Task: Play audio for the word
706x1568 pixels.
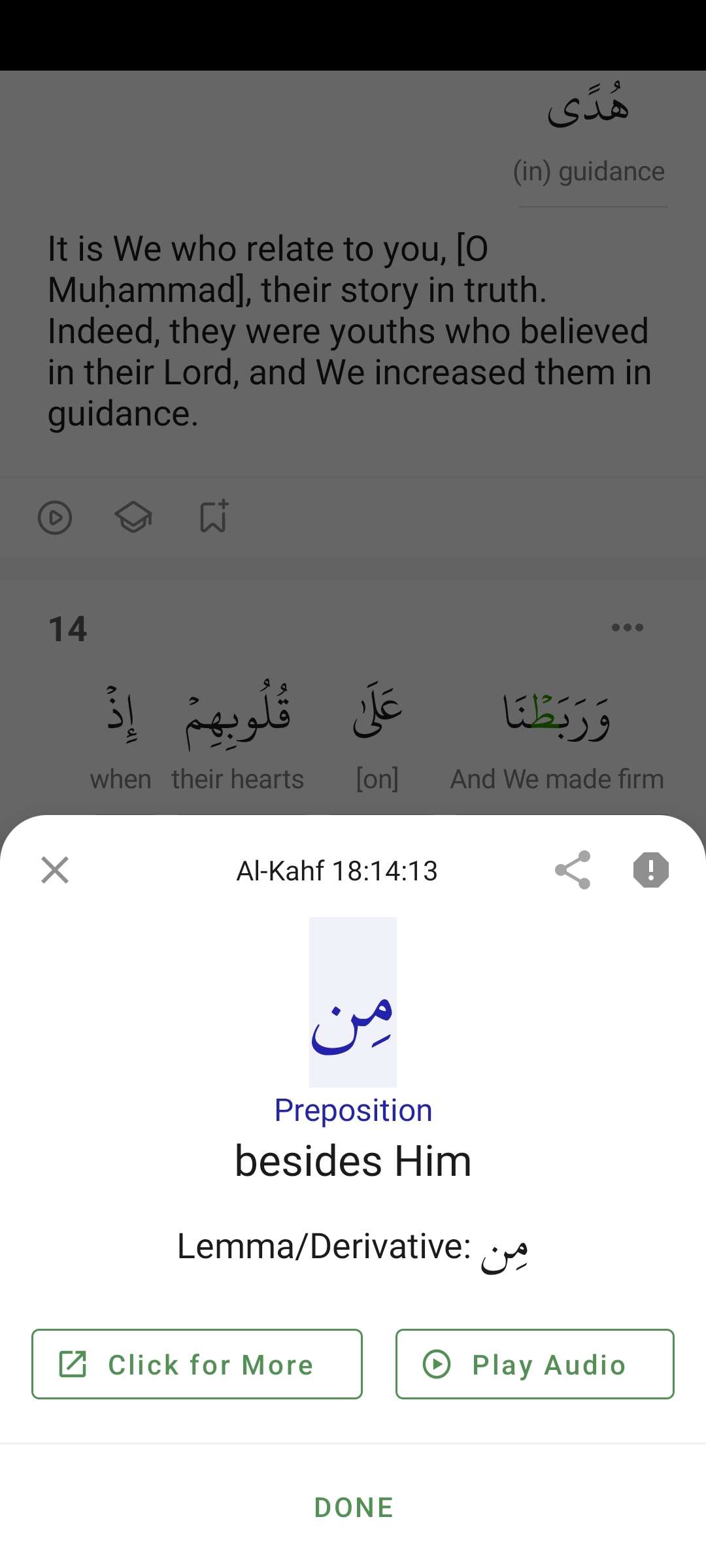Action: 535,1364
